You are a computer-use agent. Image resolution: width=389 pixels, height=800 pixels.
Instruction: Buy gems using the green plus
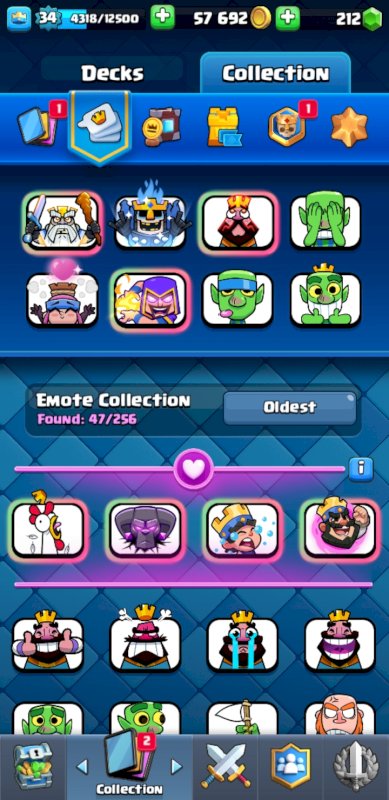[x=287, y=18]
